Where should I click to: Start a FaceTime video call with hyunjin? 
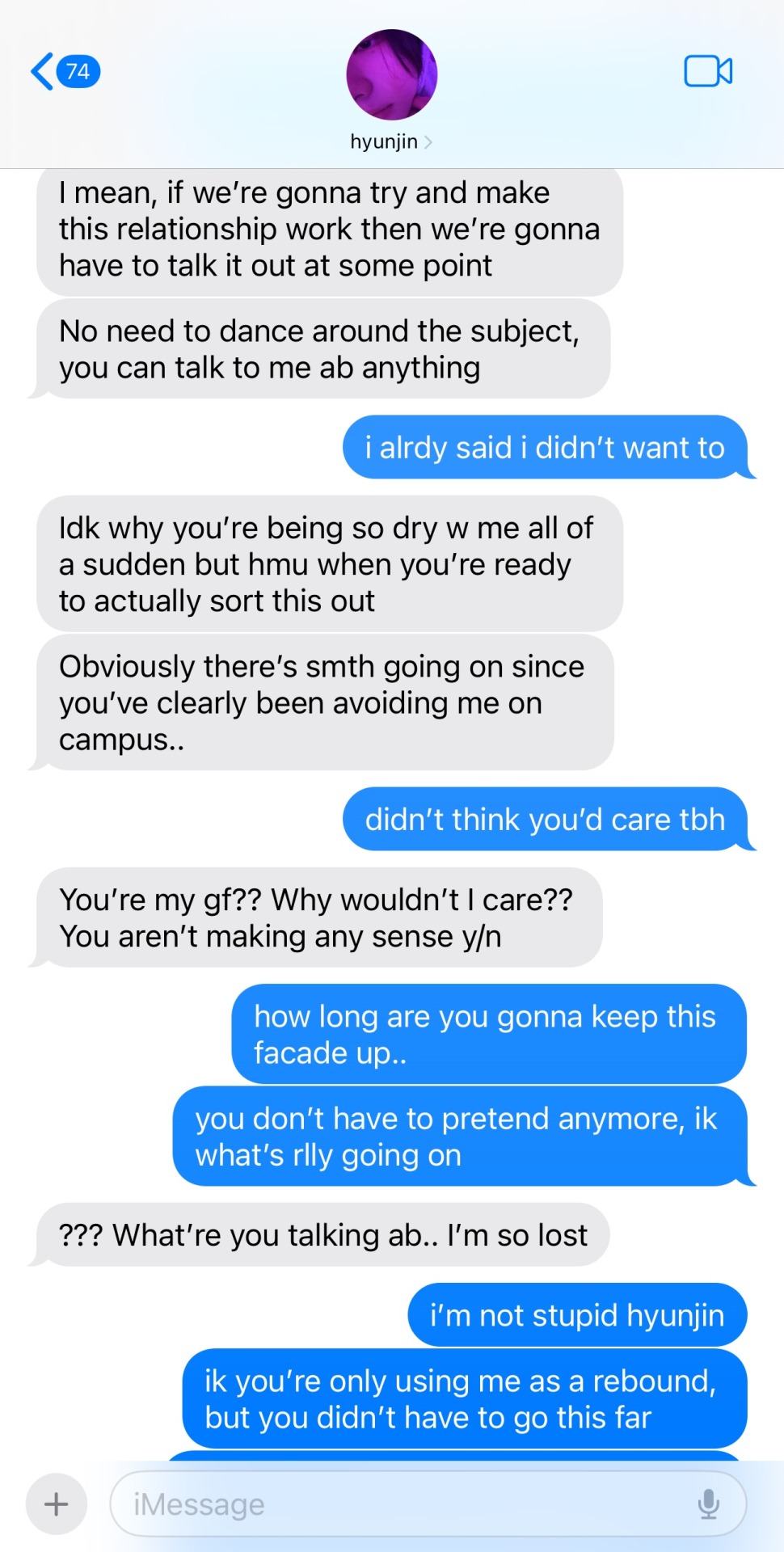(x=707, y=72)
